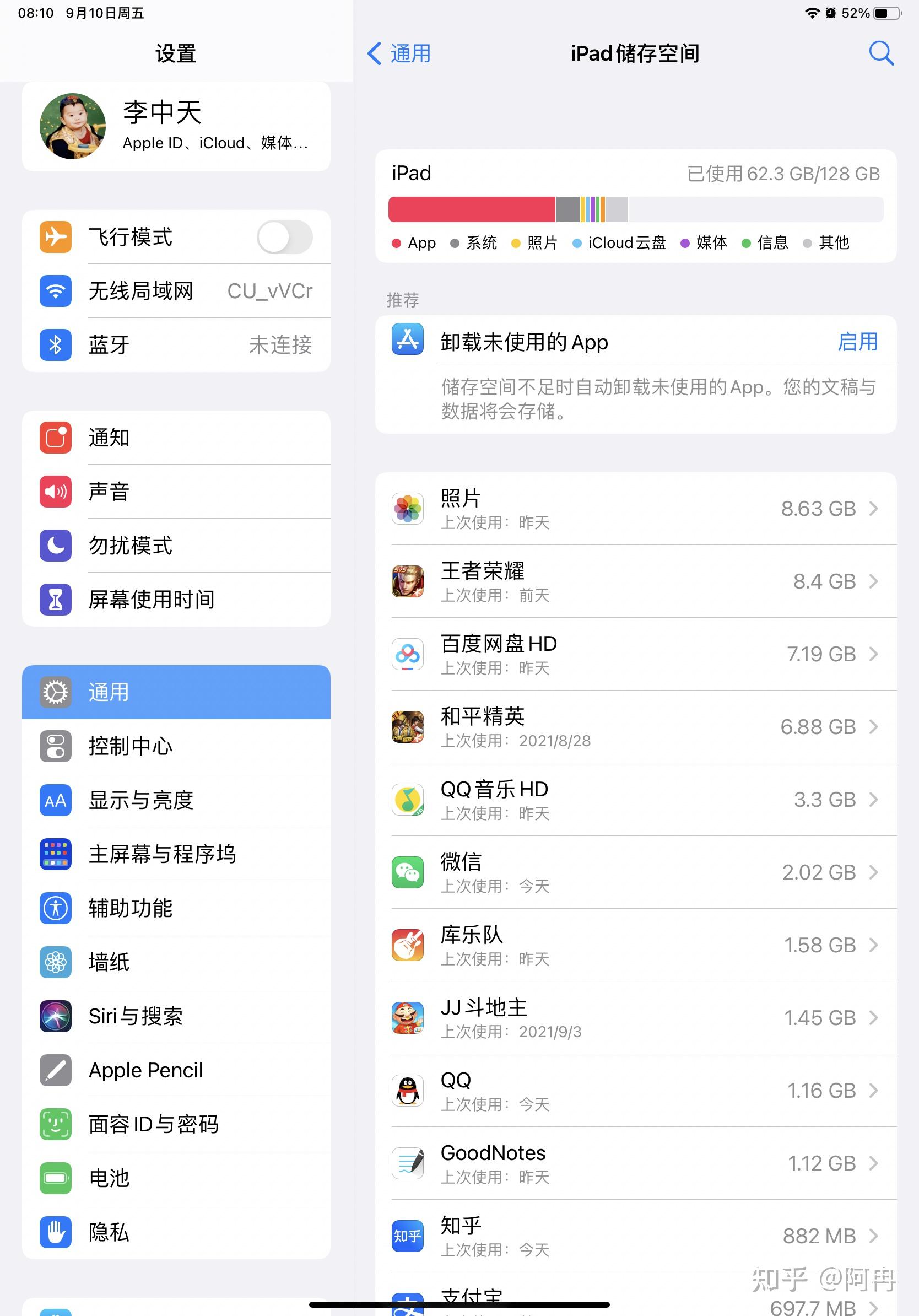Open 蓝牙 settings
The image size is (919, 1316).
[176, 344]
